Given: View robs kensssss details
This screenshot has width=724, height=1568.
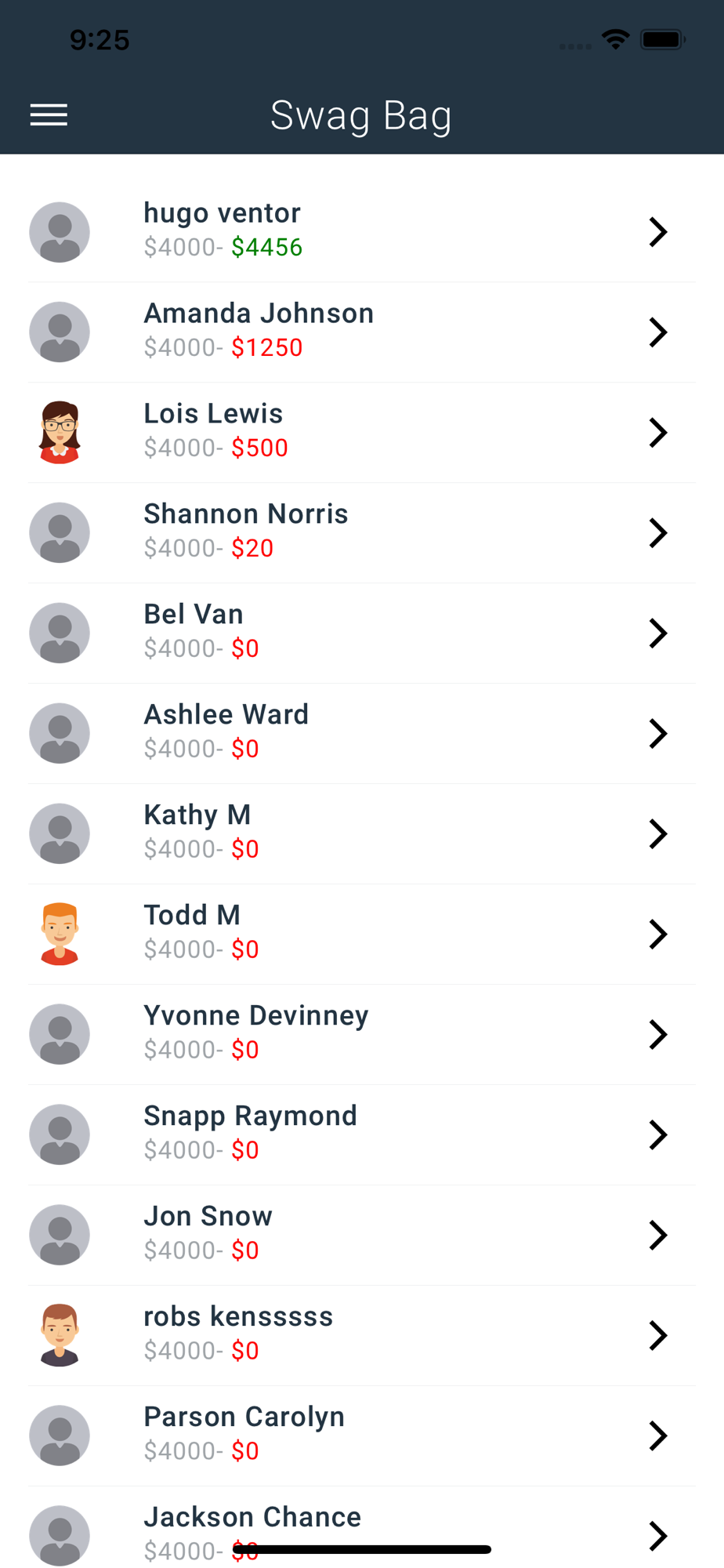Looking at the screenshot, I should [x=361, y=1335].
